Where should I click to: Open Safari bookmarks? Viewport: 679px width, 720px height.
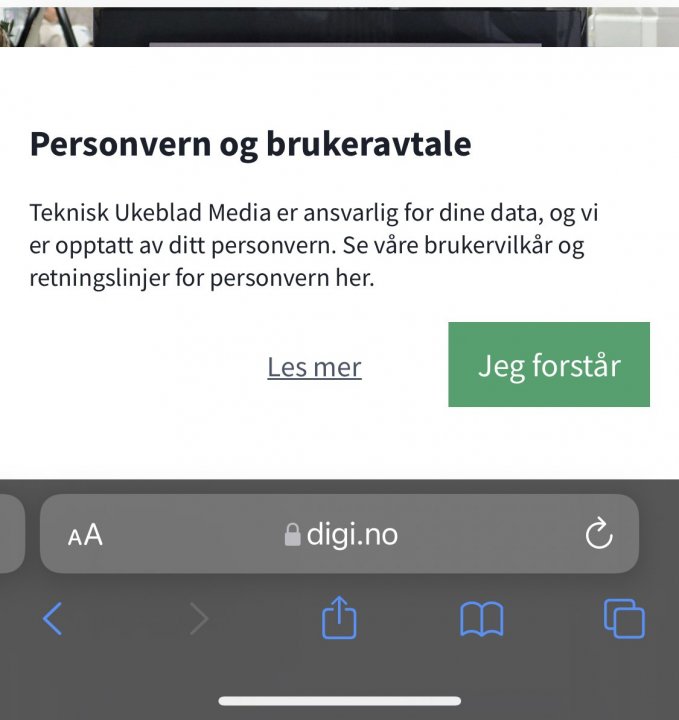[481, 620]
